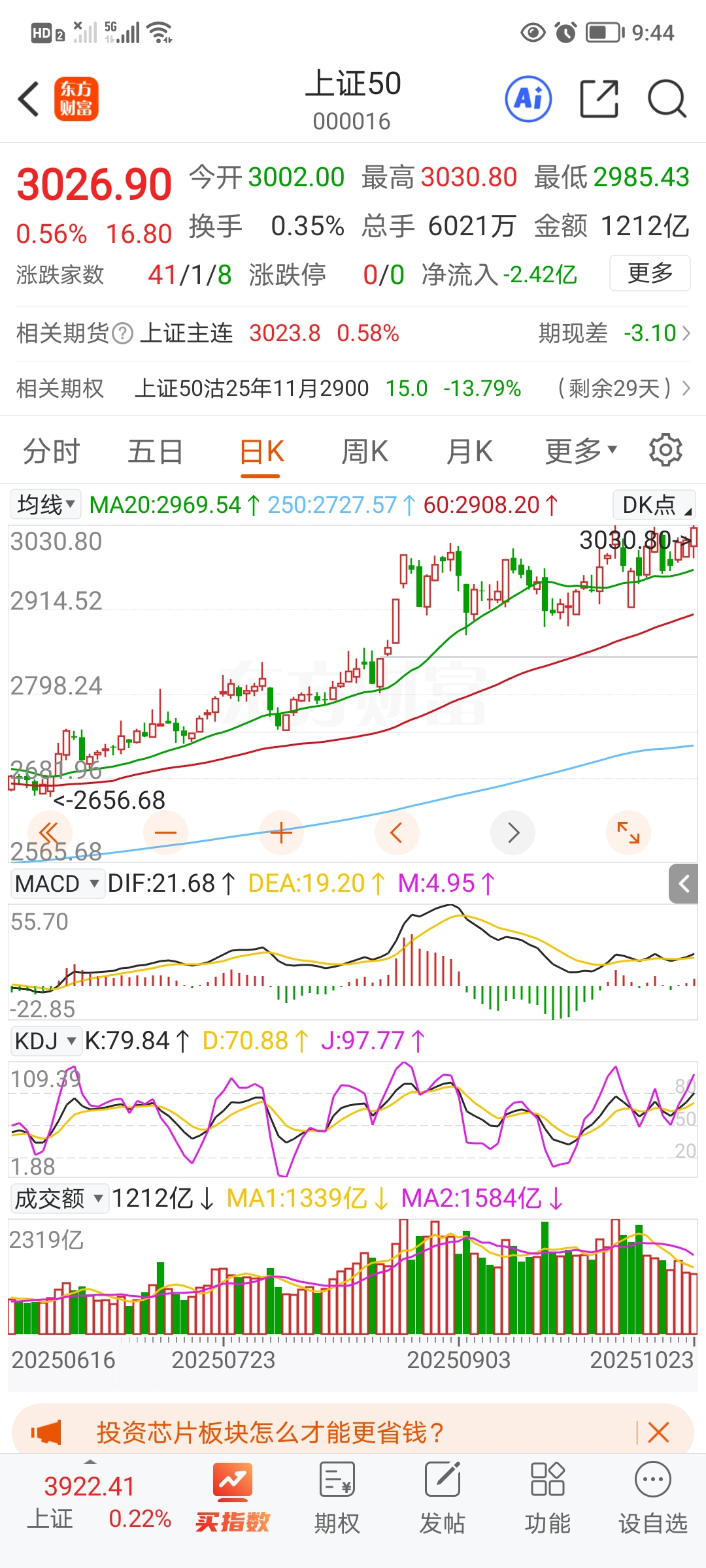Open the related futures 上证主连 row
Screen dimensions: 706x1568
pyautogui.click(x=353, y=333)
